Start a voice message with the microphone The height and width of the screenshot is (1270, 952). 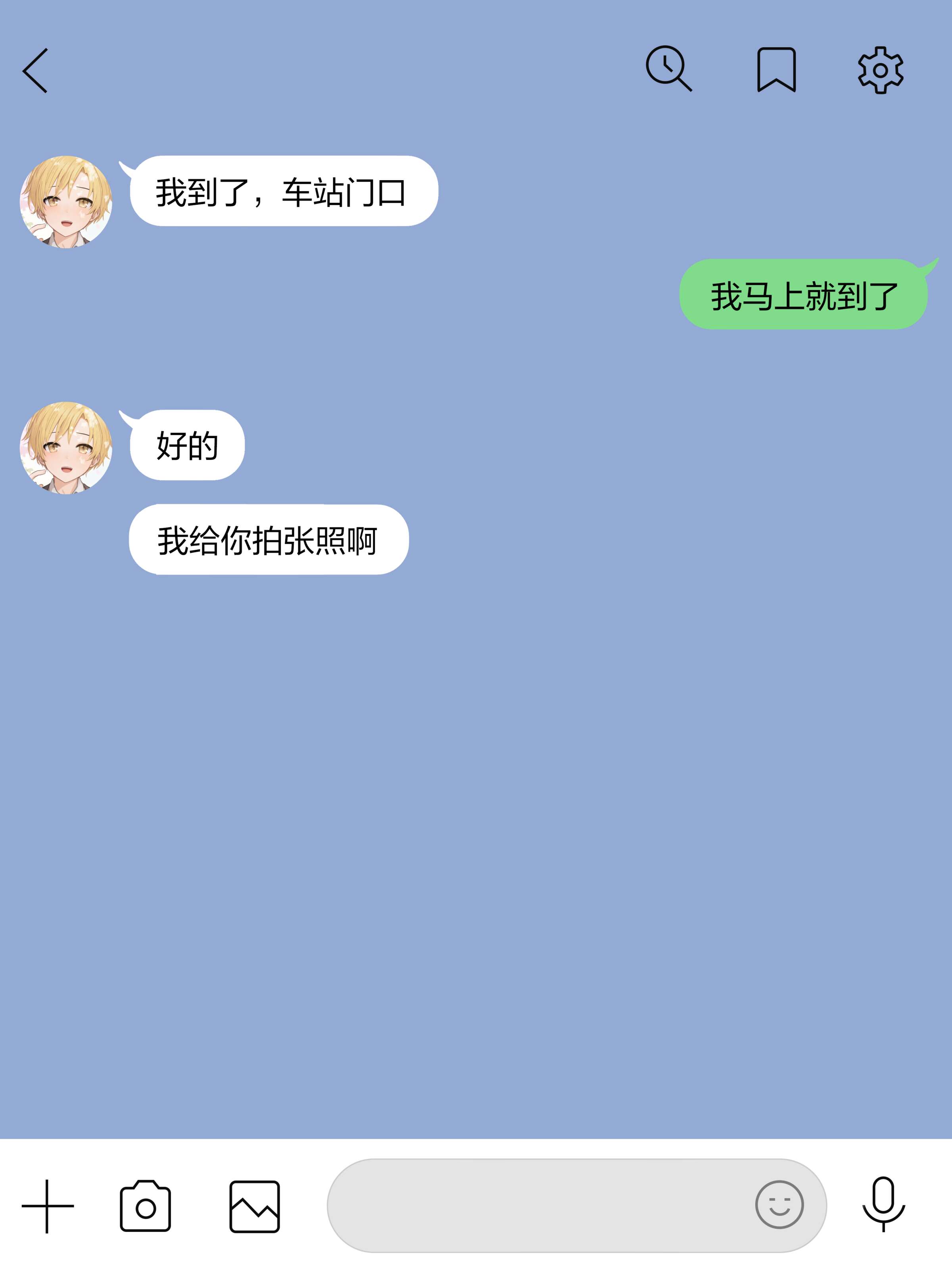(x=884, y=1203)
